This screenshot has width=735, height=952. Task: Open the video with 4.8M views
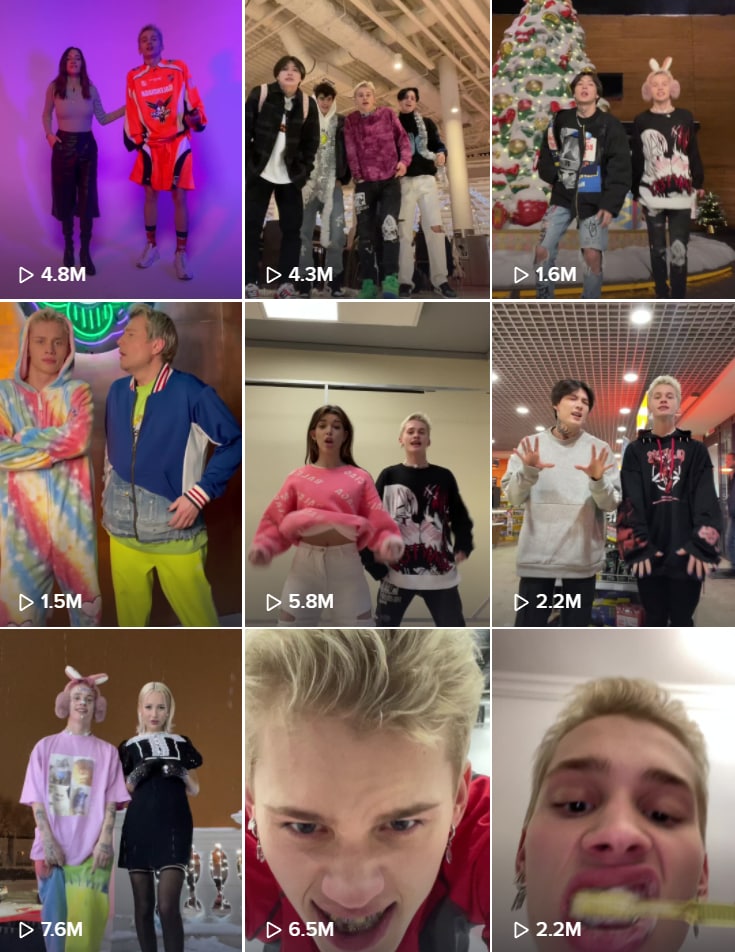(x=120, y=150)
